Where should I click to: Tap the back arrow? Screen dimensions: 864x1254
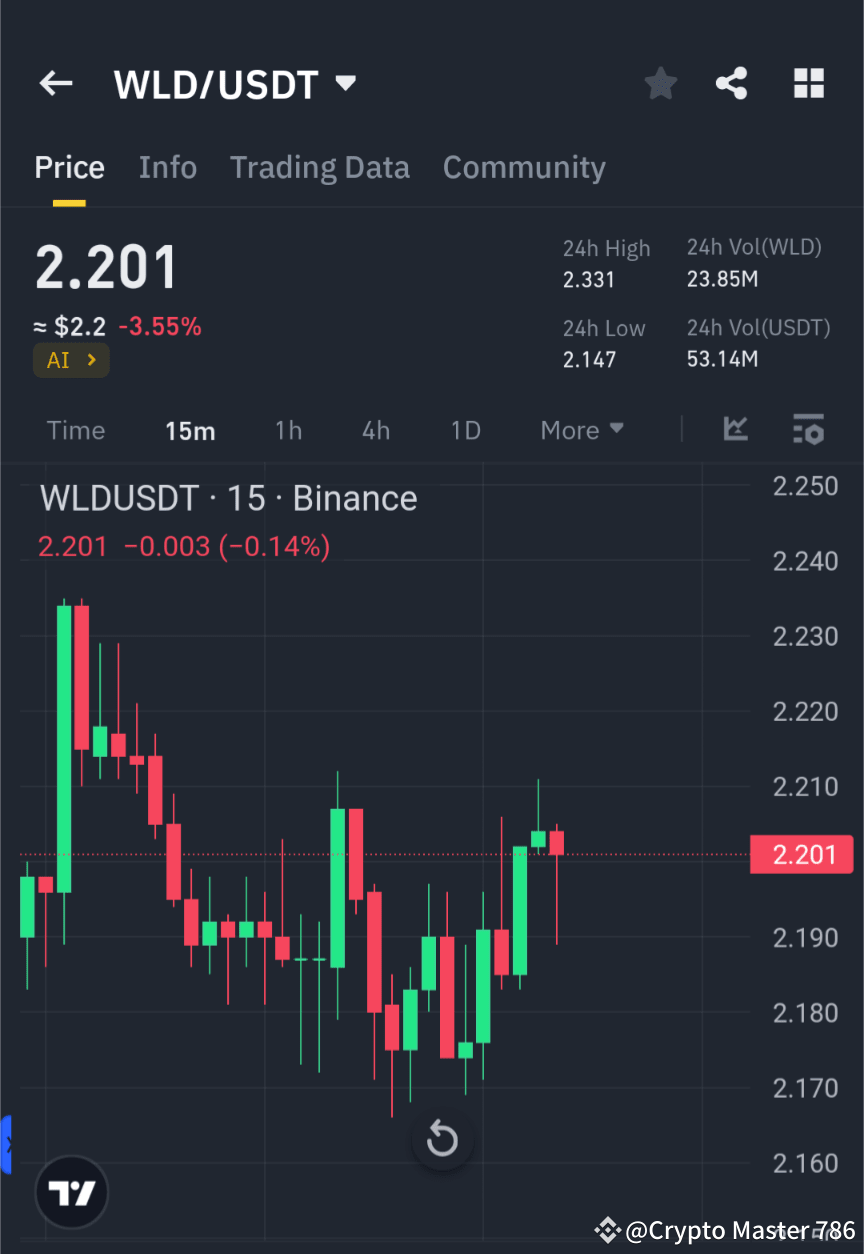click(55, 83)
